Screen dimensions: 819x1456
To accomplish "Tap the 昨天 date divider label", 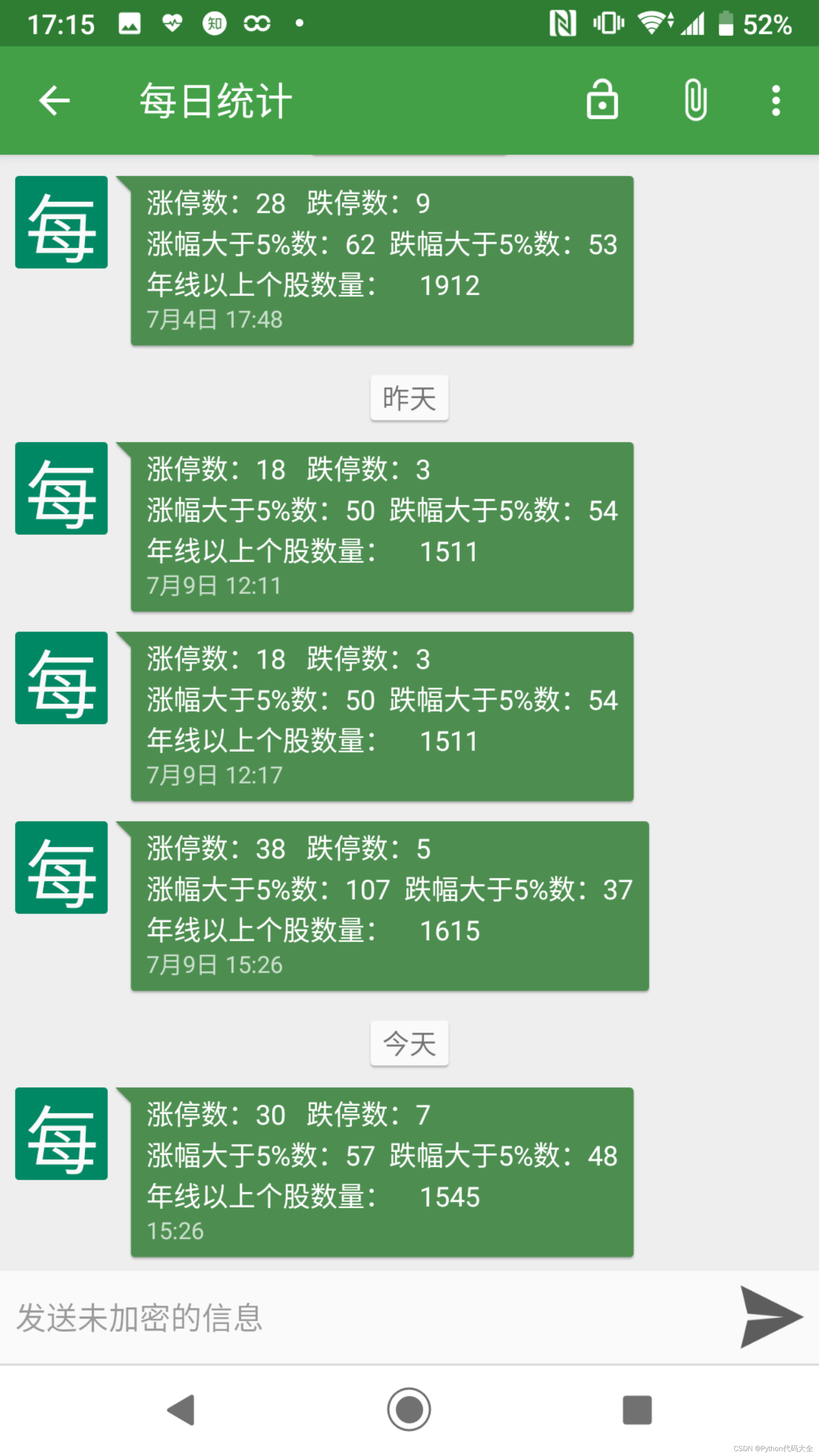I will tap(409, 397).
